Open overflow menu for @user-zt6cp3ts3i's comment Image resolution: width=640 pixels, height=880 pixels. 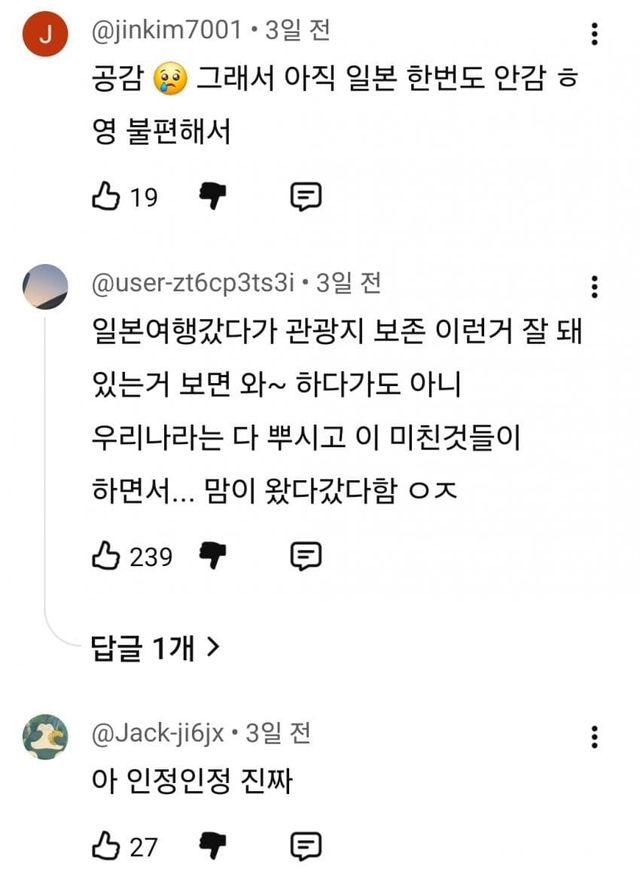[595, 287]
